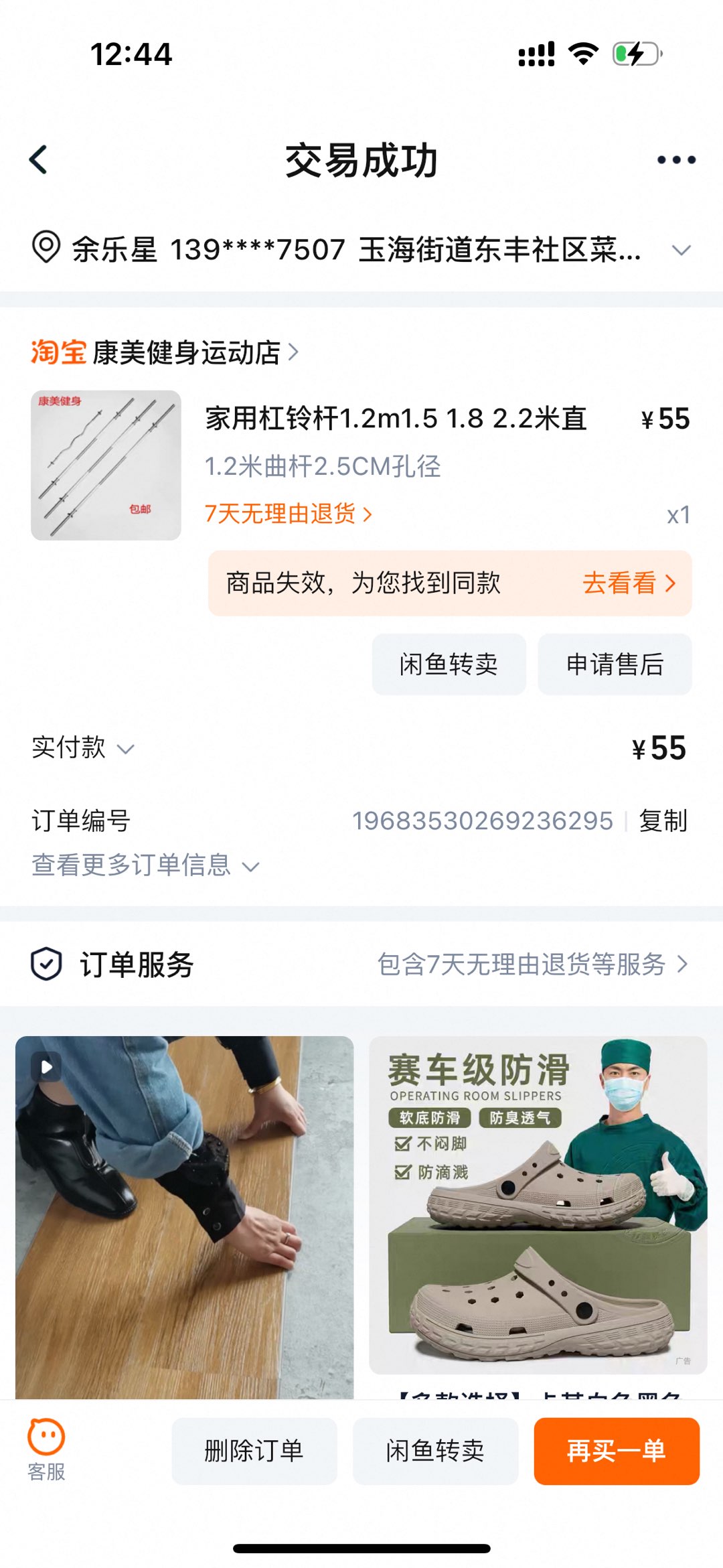Go back from the 交易成功 page
Viewport: 723px width, 1568px height.
[x=39, y=160]
